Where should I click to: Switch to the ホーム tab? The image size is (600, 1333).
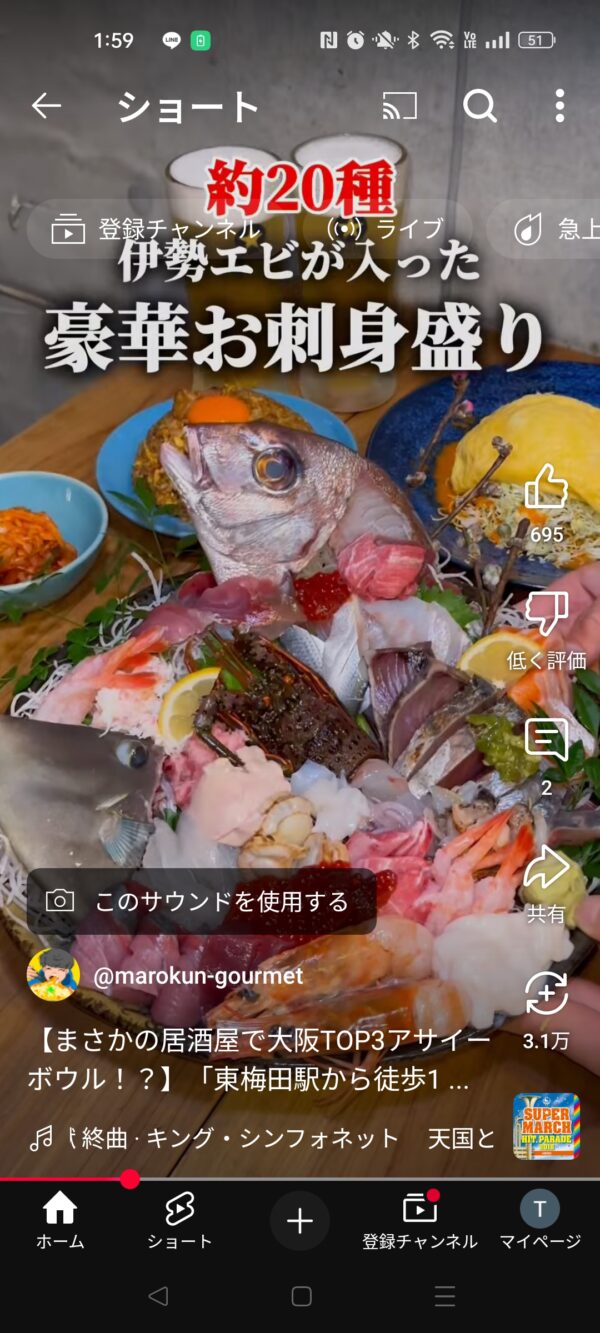(60, 1221)
